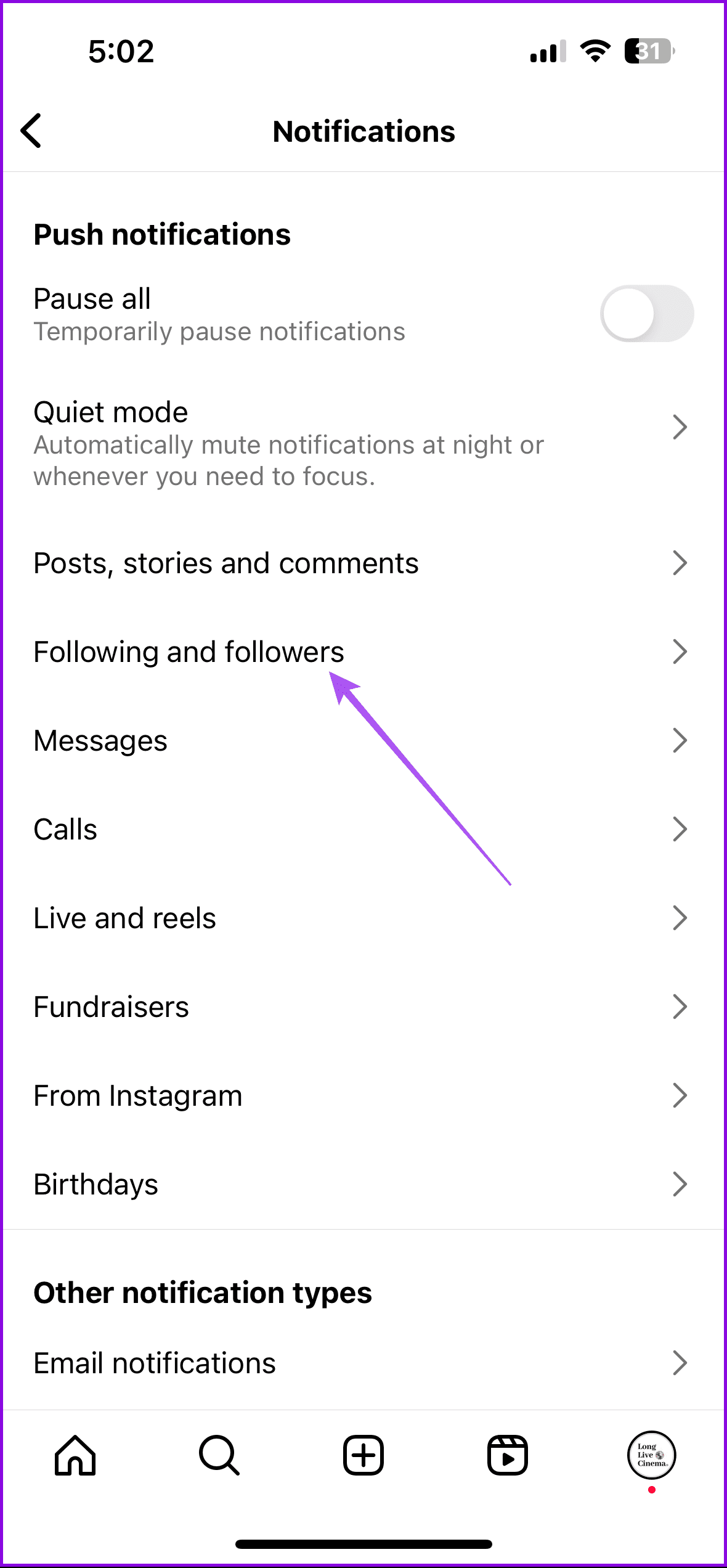The width and height of the screenshot is (727, 1568).
Task: Open Posts, stories and comments settings
Action: (226, 562)
